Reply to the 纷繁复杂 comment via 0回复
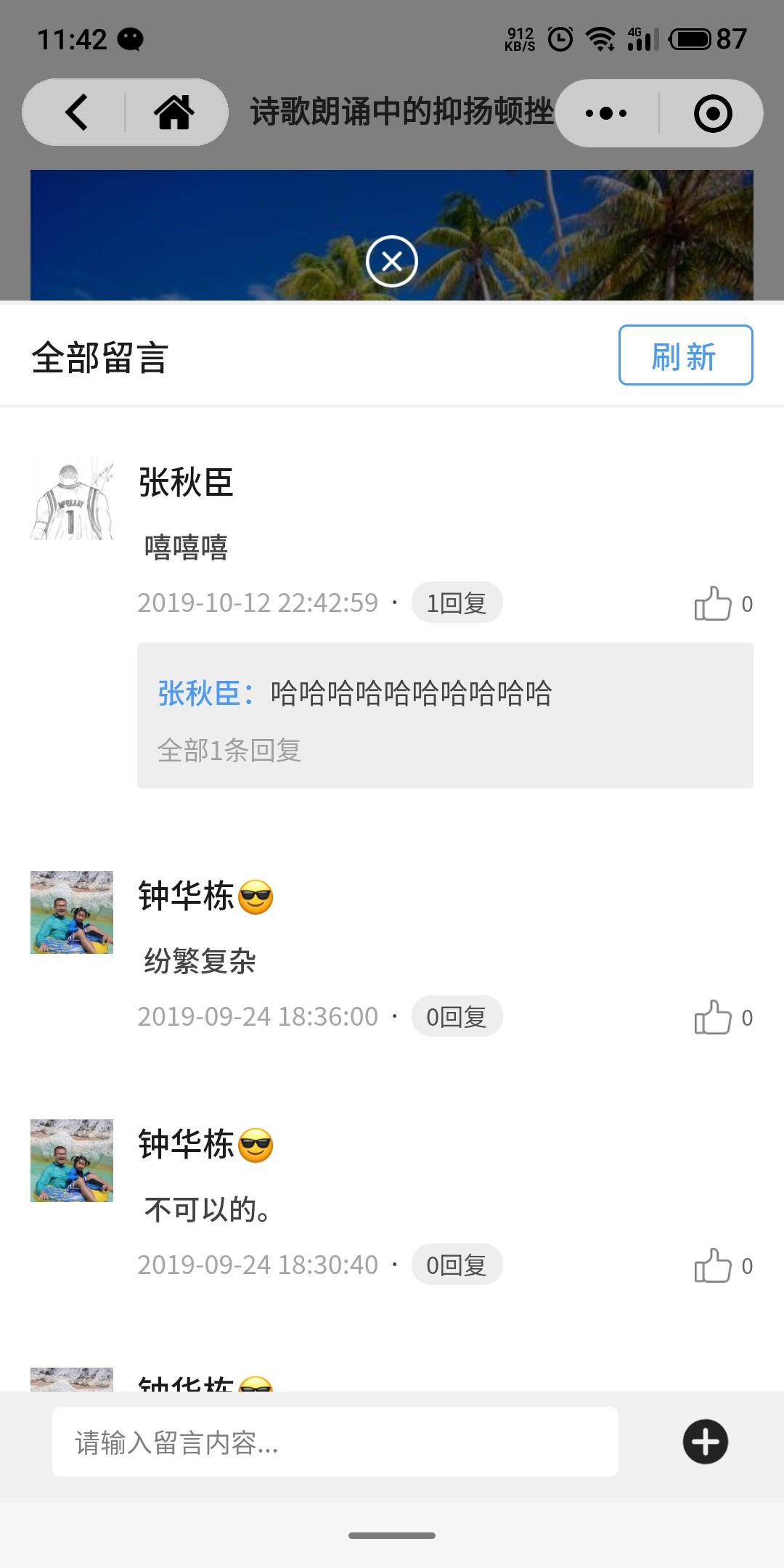This screenshot has width=784, height=1568. click(x=457, y=1016)
